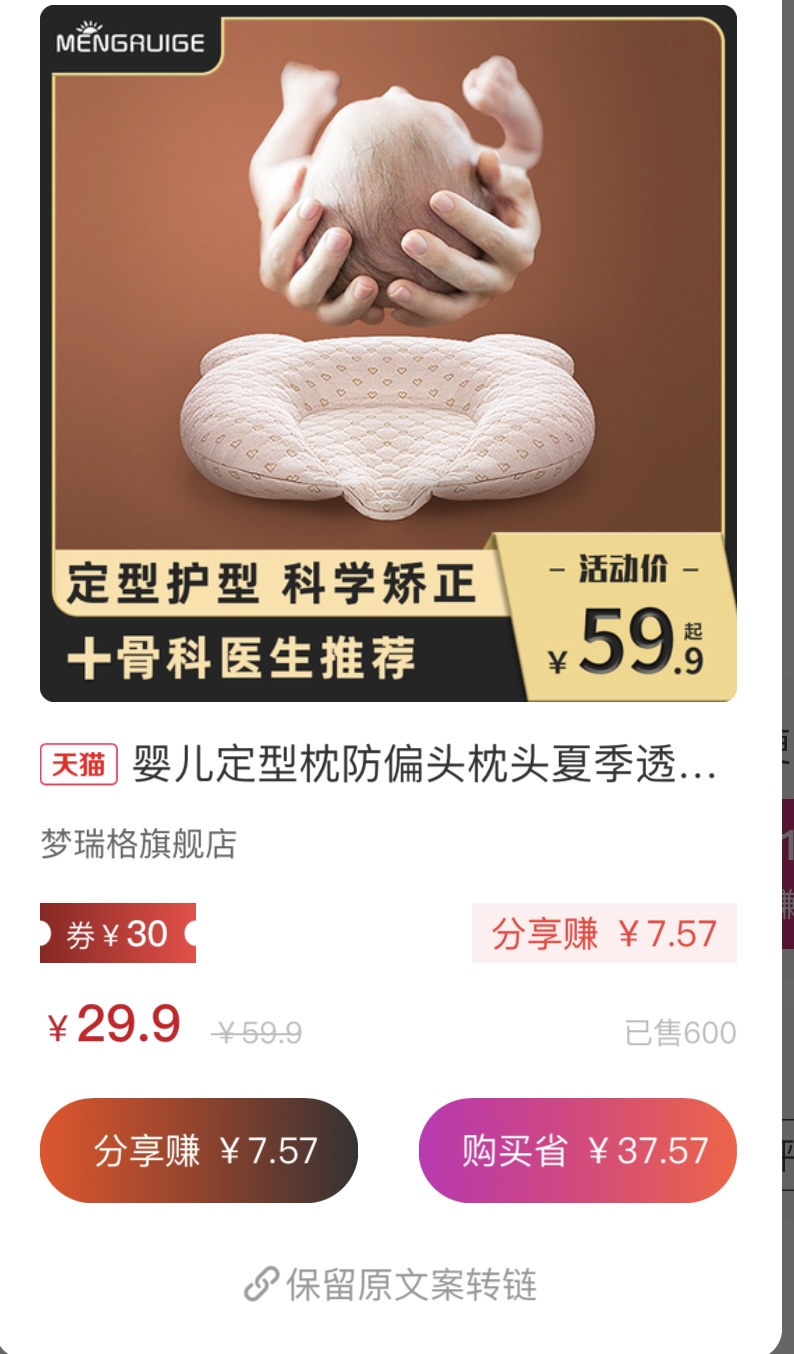Tap the 分享赚 ¥7.57 share button
This screenshot has height=1354, width=794.
[x=198, y=1151]
